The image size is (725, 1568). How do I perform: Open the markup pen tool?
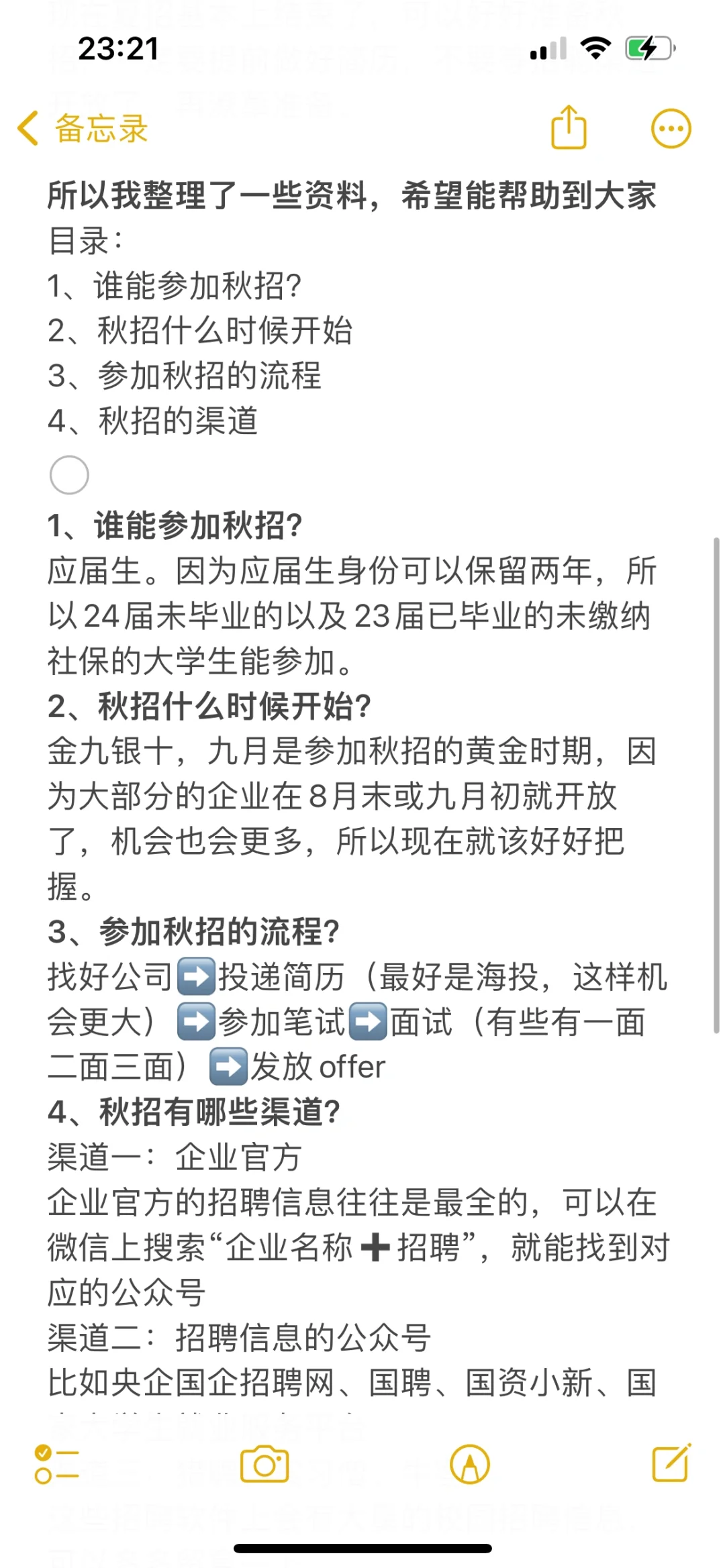tap(470, 1464)
